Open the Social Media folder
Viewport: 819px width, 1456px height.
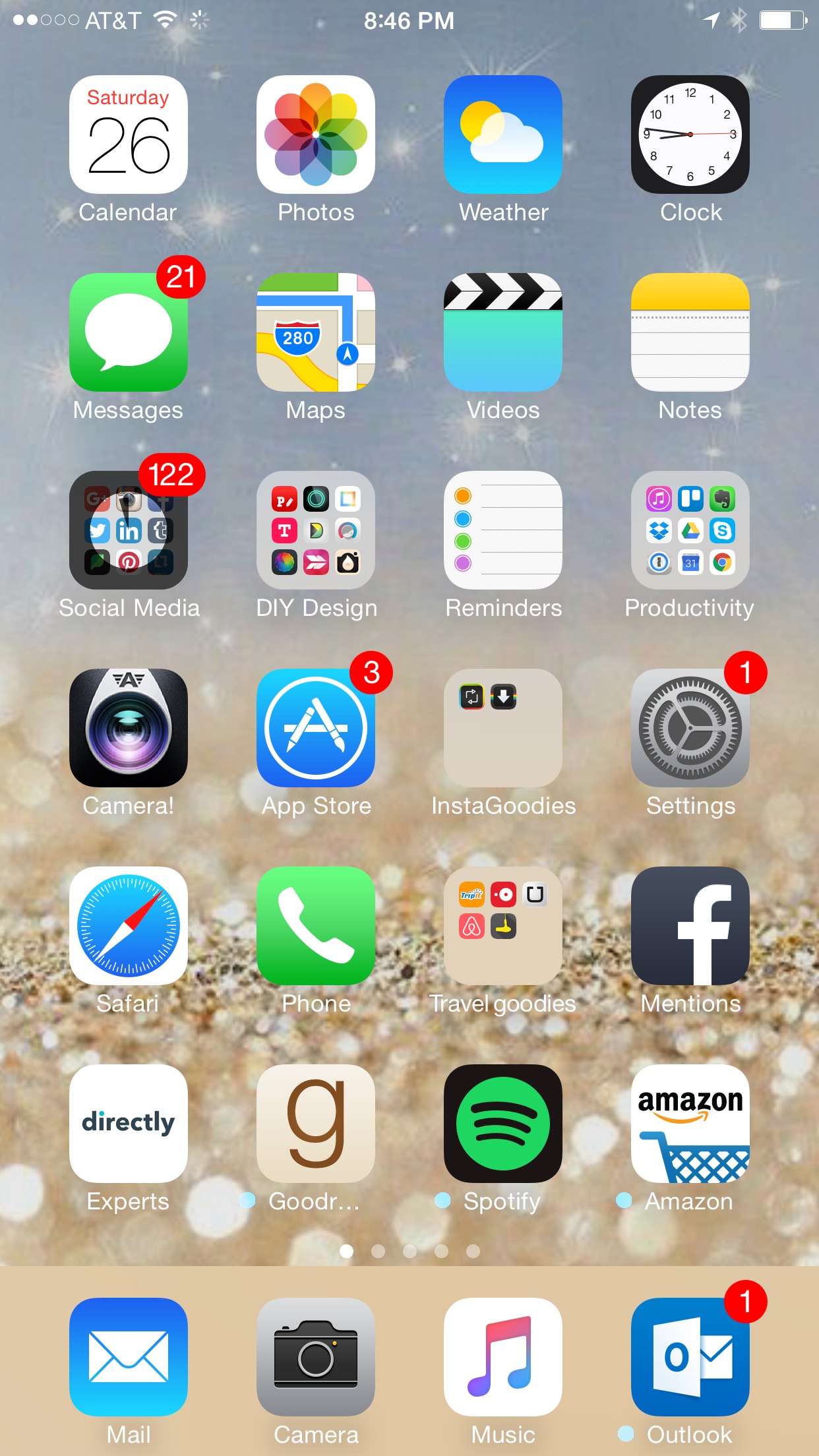pyautogui.click(x=129, y=530)
